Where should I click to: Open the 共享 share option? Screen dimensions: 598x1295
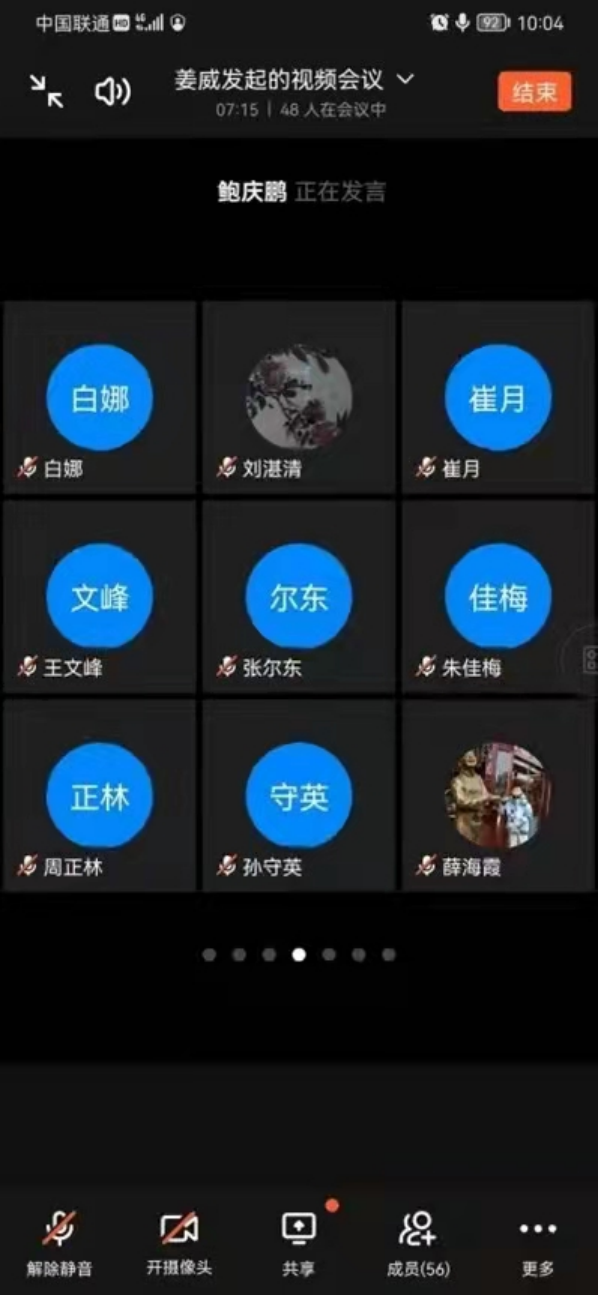[x=299, y=1240]
